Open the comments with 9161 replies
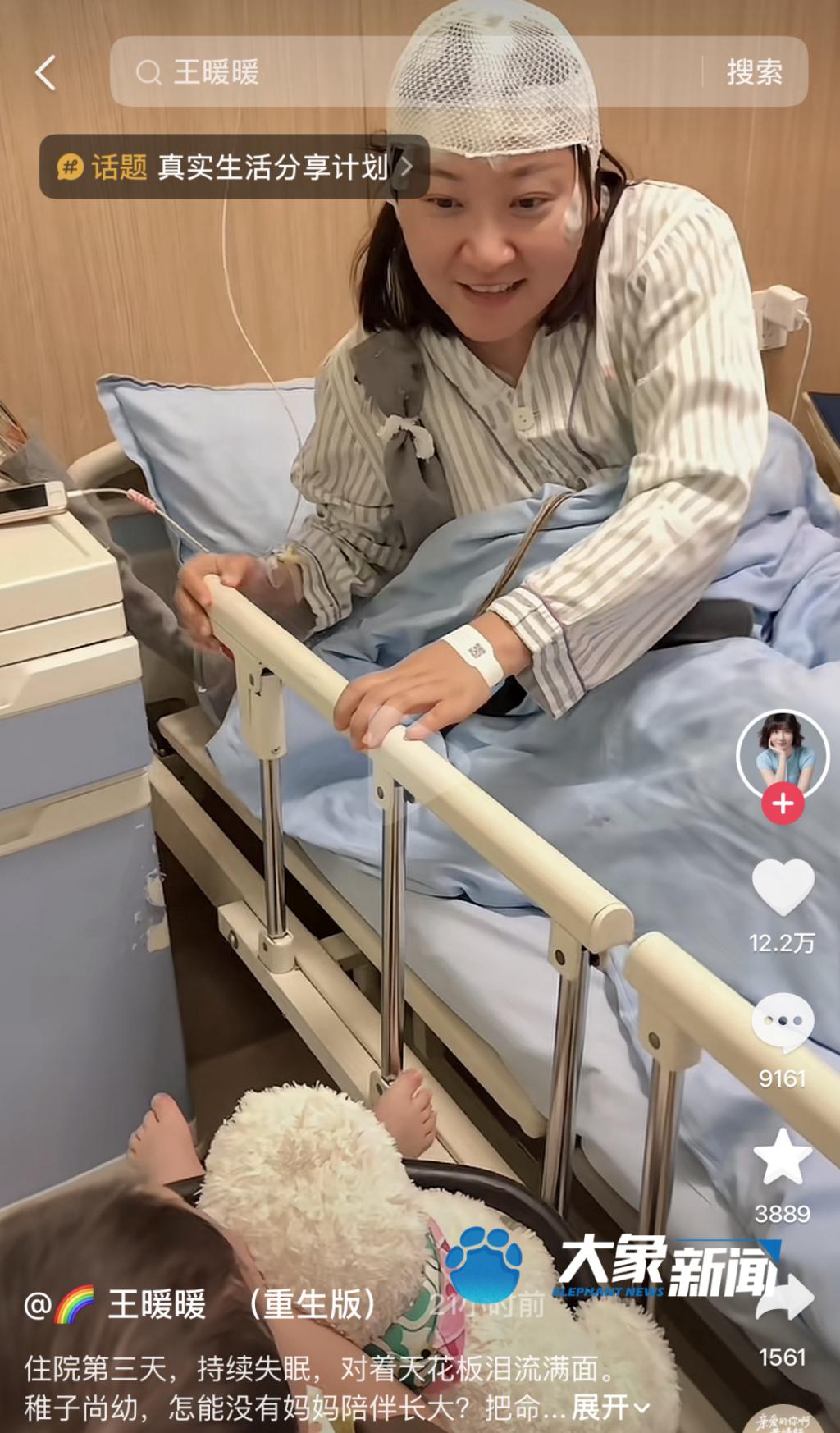The image size is (840, 1433). pos(783,1023)
